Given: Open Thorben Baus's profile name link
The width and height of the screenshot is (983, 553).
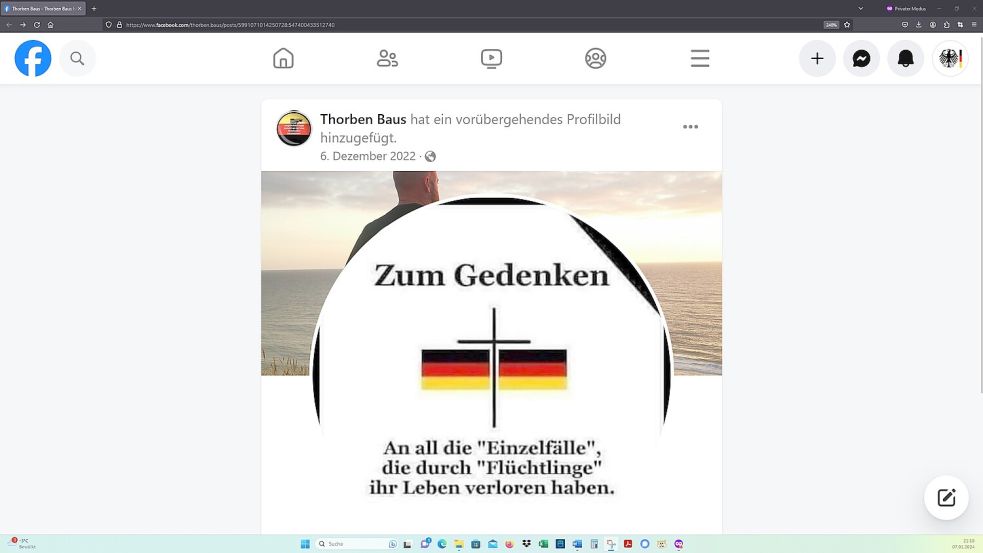Looking at the screenshot, I should click(x=363, y=119).
